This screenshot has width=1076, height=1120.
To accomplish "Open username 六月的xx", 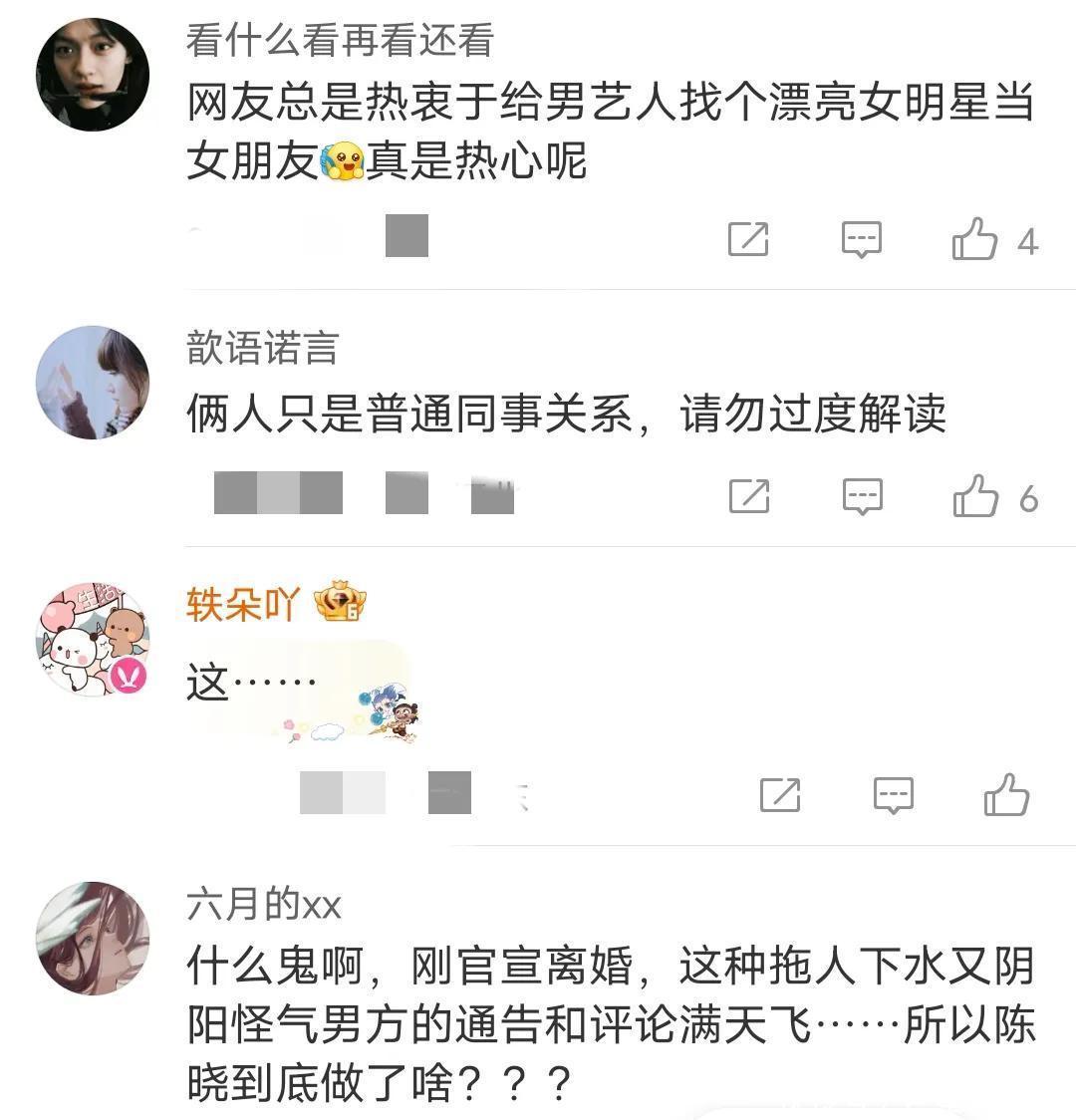I will pos(264,904).
